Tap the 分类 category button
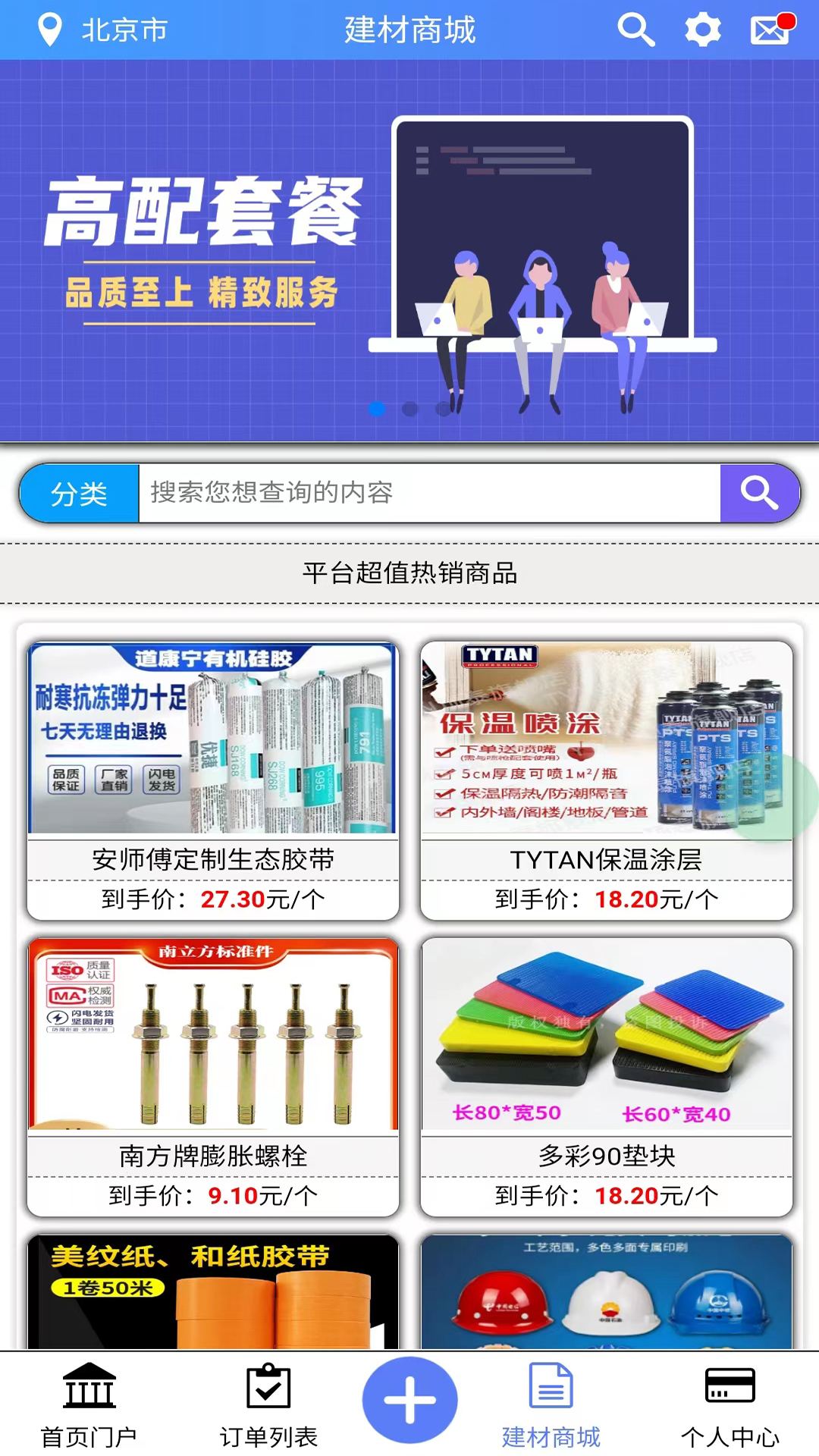The image size is (819, 1456). pos(80,494)
